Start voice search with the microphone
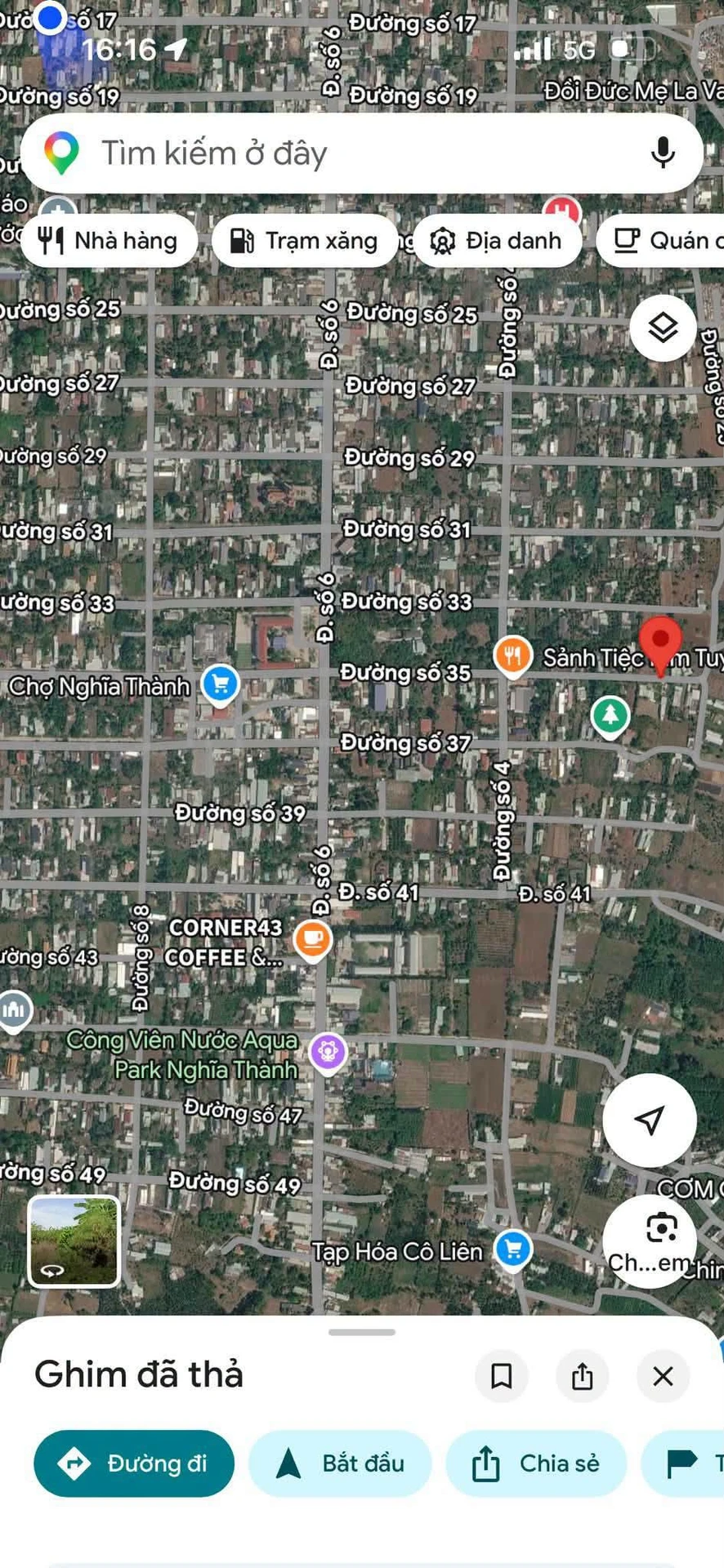 pyautogui.click(x=663, y=153)
